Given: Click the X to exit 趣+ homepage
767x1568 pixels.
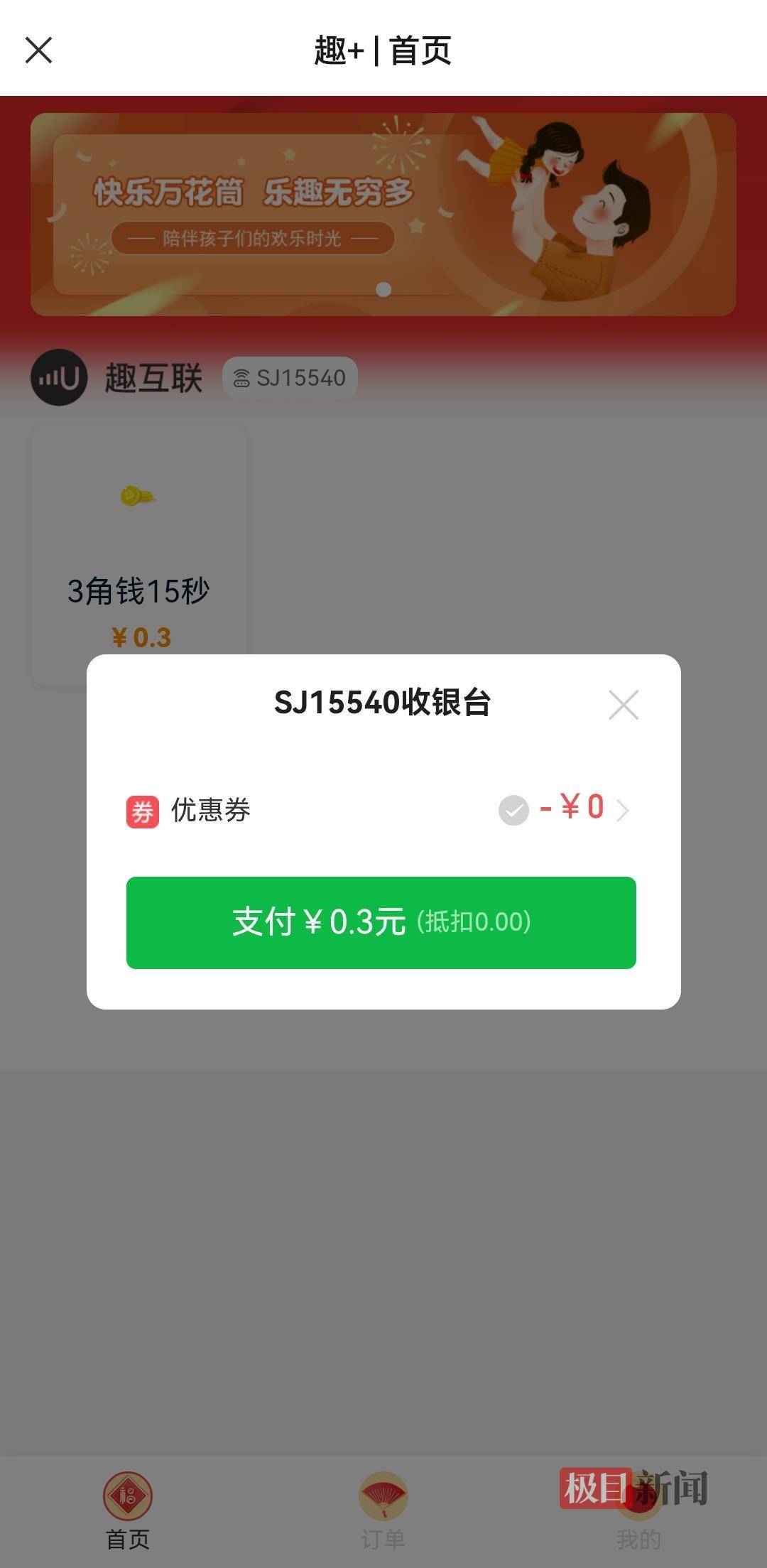Looking at the screenshot, I should [x=39, y=50].
